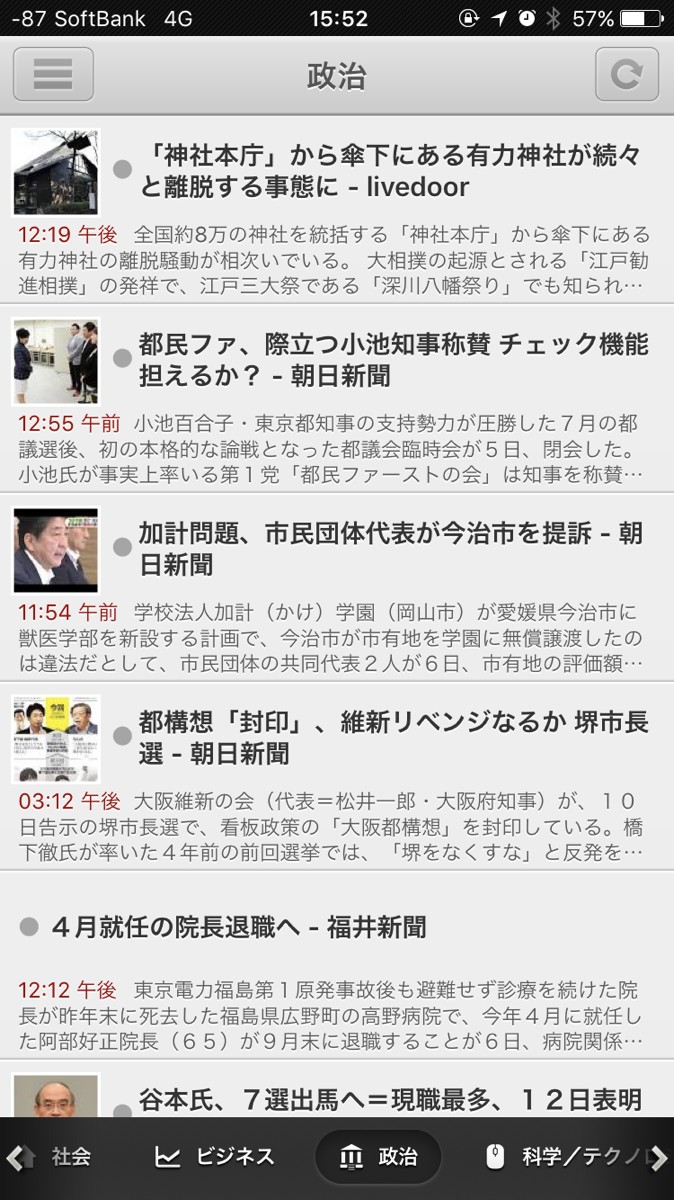The height and width of the screenshot is (1200, 674).
Task: Tap the right arrow in the category bar
Action: click(659, 1158)
